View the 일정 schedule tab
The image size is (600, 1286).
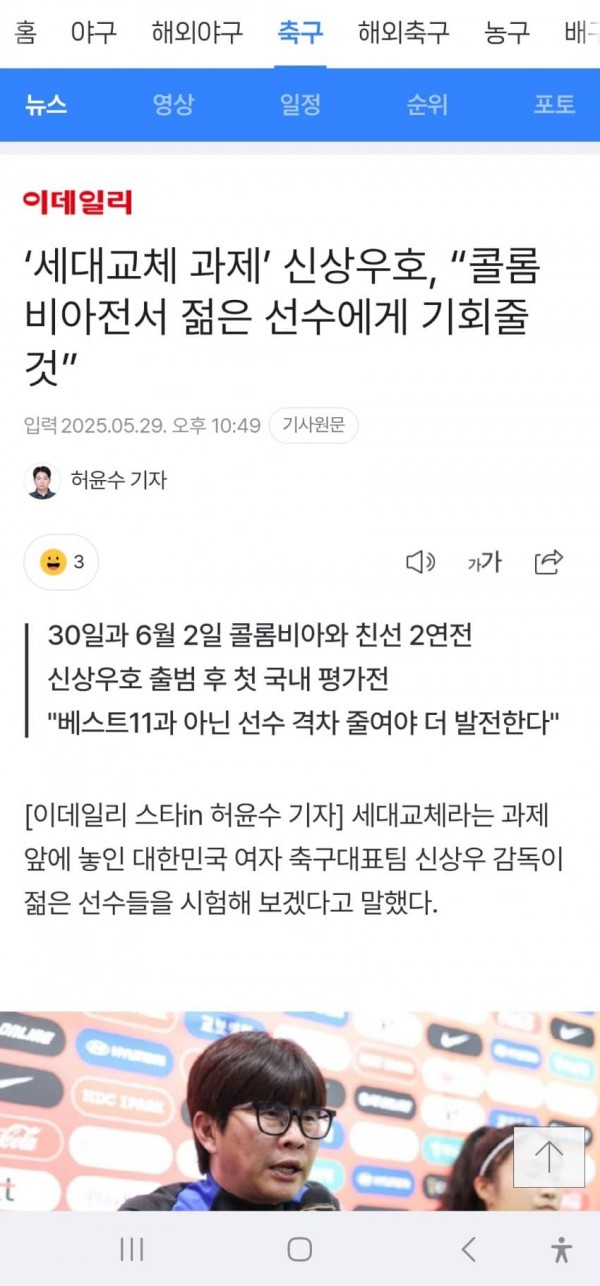300,104
